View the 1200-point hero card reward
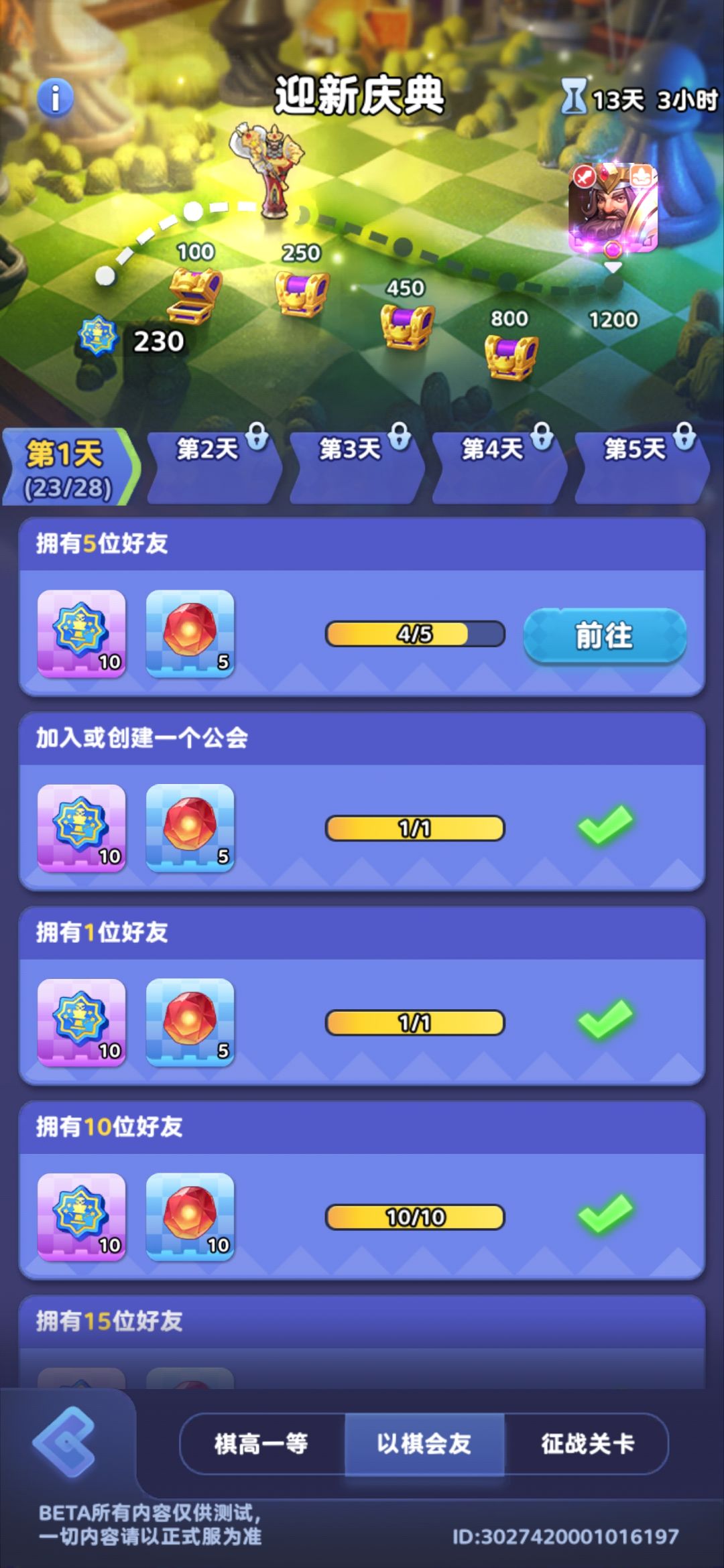 pyautogui.click(x=613, y=208)
